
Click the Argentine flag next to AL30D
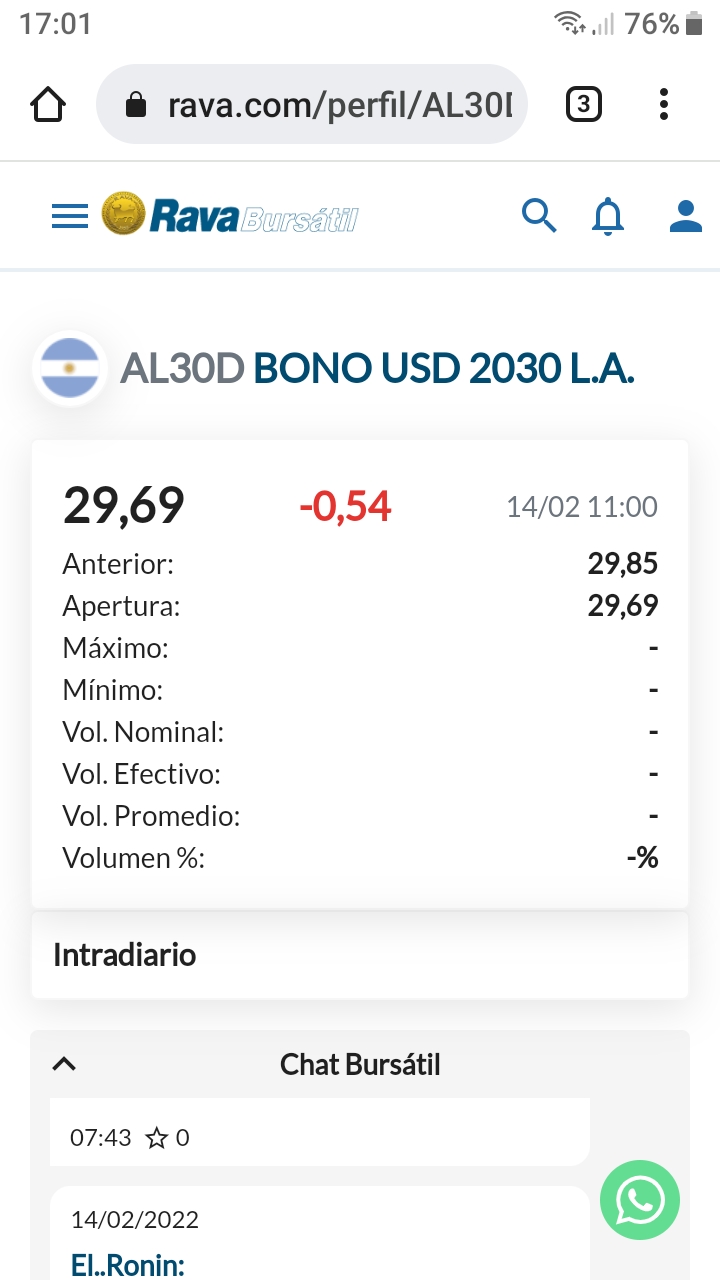70,368
